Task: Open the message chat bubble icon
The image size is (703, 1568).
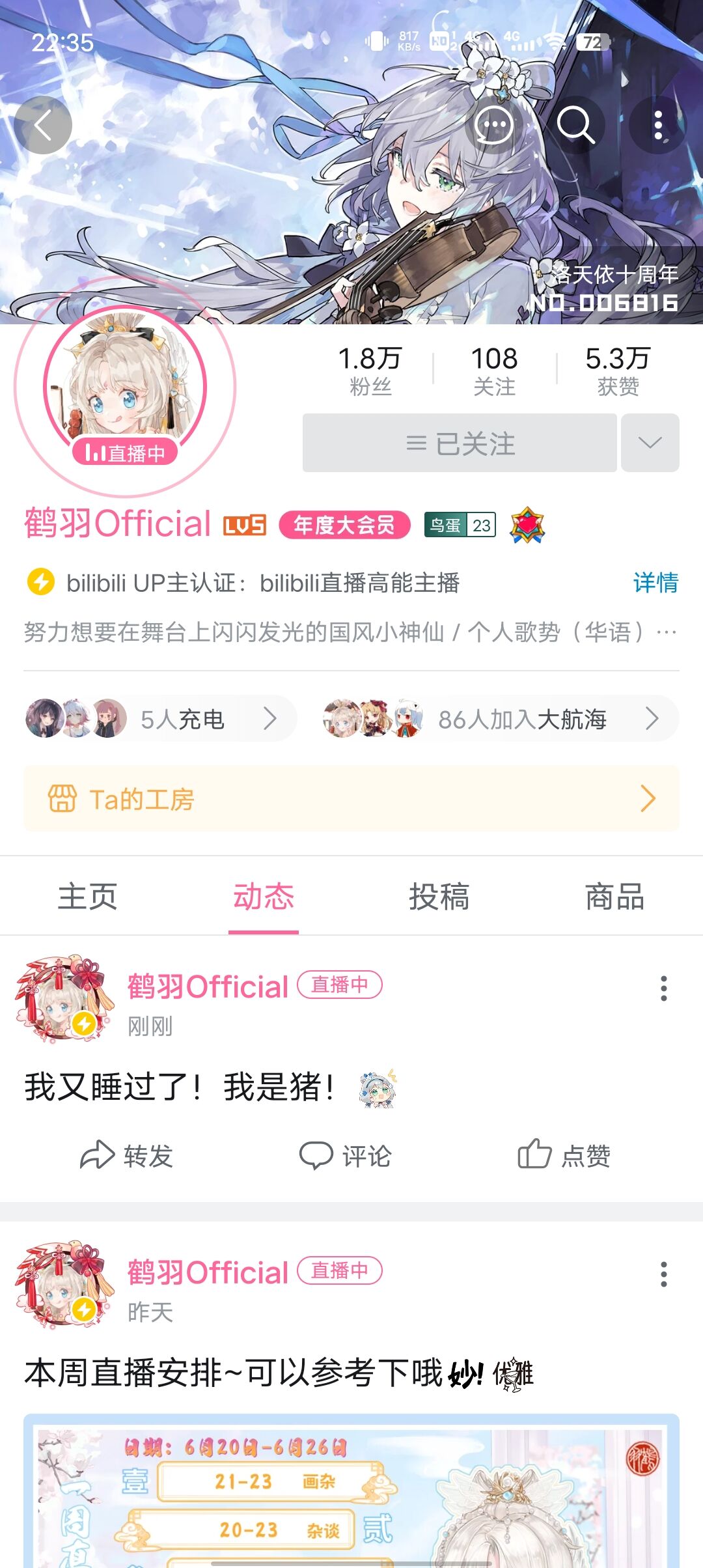Action: pos(493,125)
